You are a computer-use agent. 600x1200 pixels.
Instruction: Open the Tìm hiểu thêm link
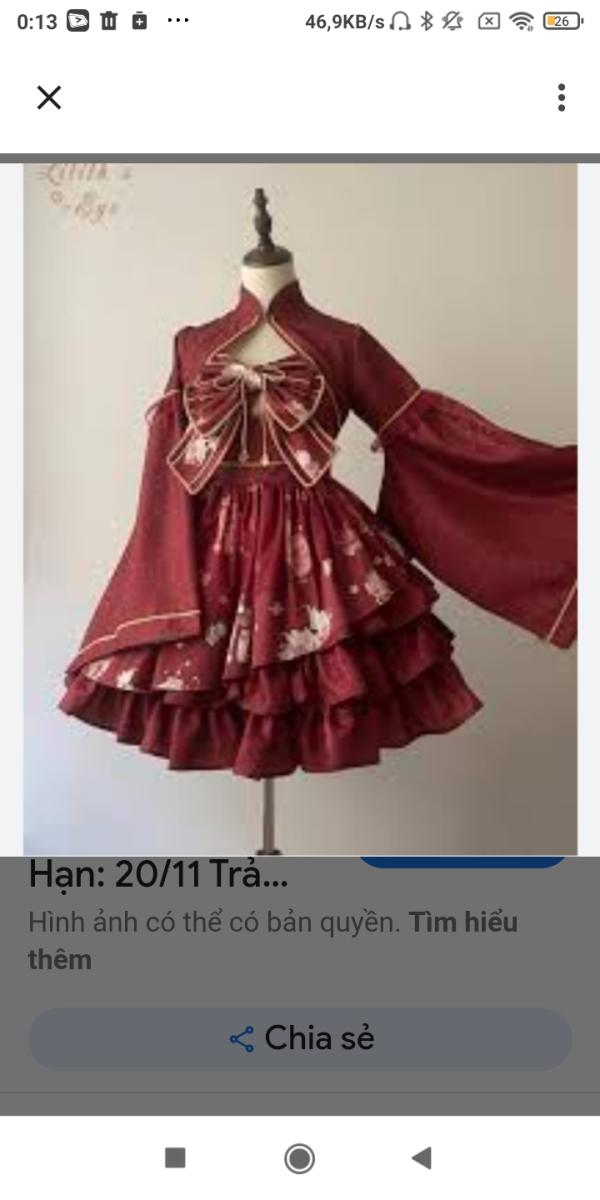(x=272, y=940)
